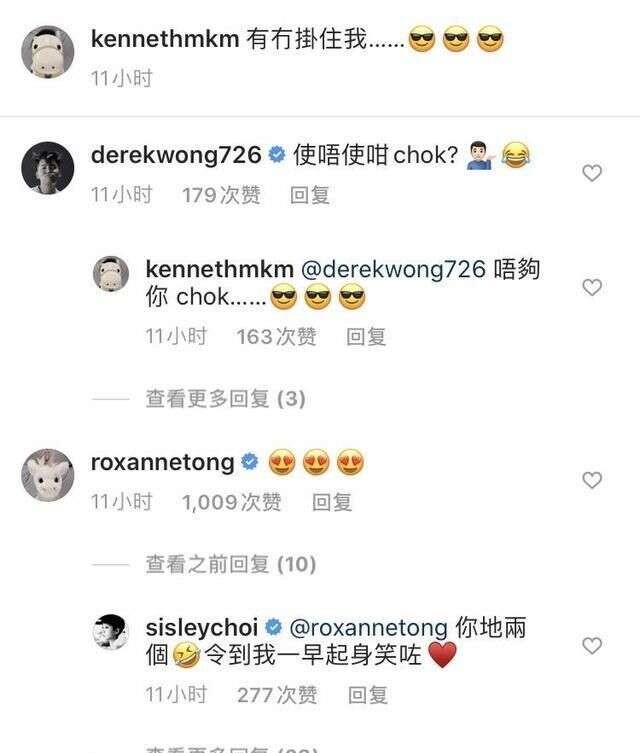Like sisleychoi's reply
Viewport: 640px width, 753px height.
592,646
